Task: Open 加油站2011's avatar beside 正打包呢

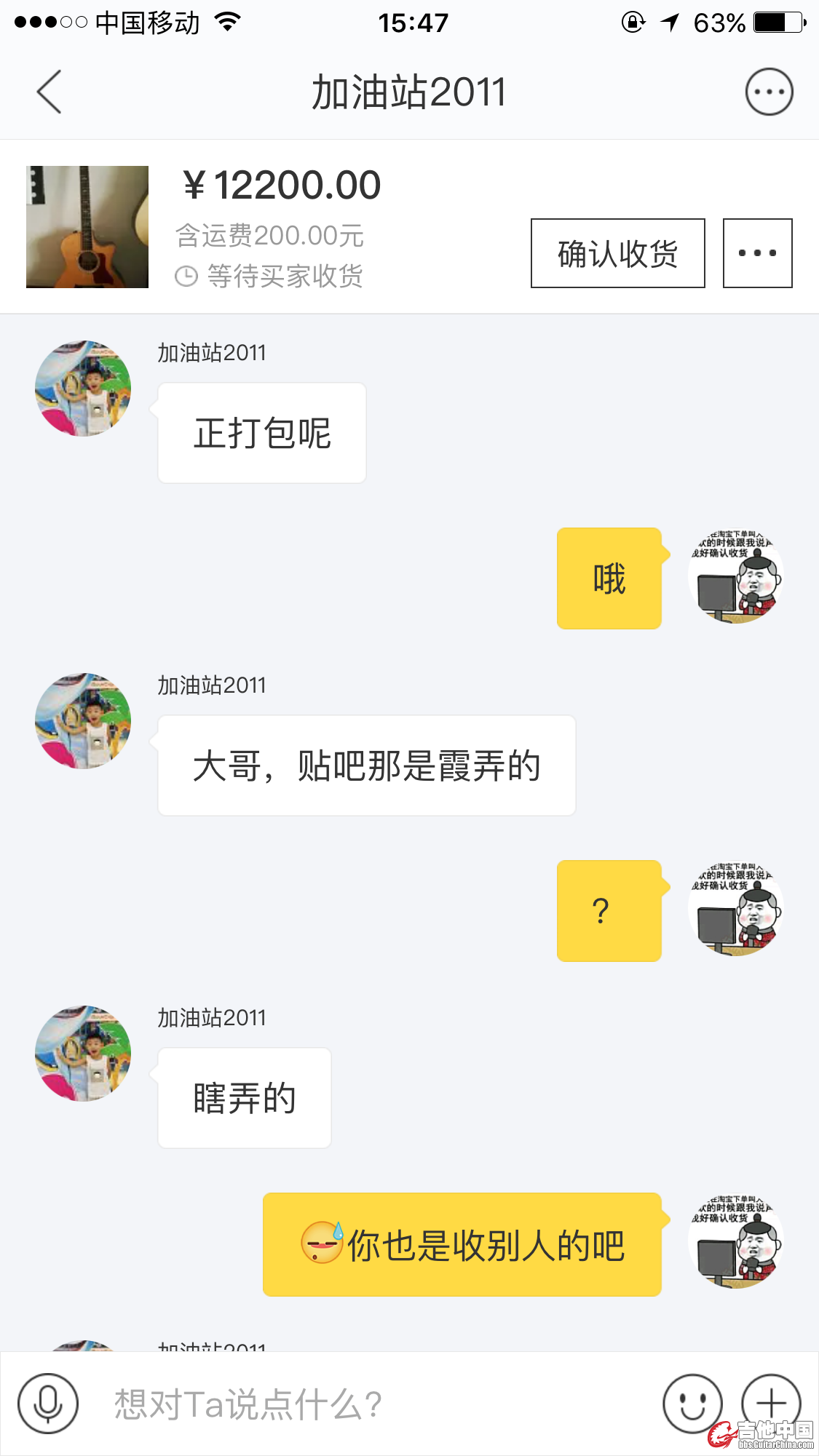Action: [x=83, y=389]
